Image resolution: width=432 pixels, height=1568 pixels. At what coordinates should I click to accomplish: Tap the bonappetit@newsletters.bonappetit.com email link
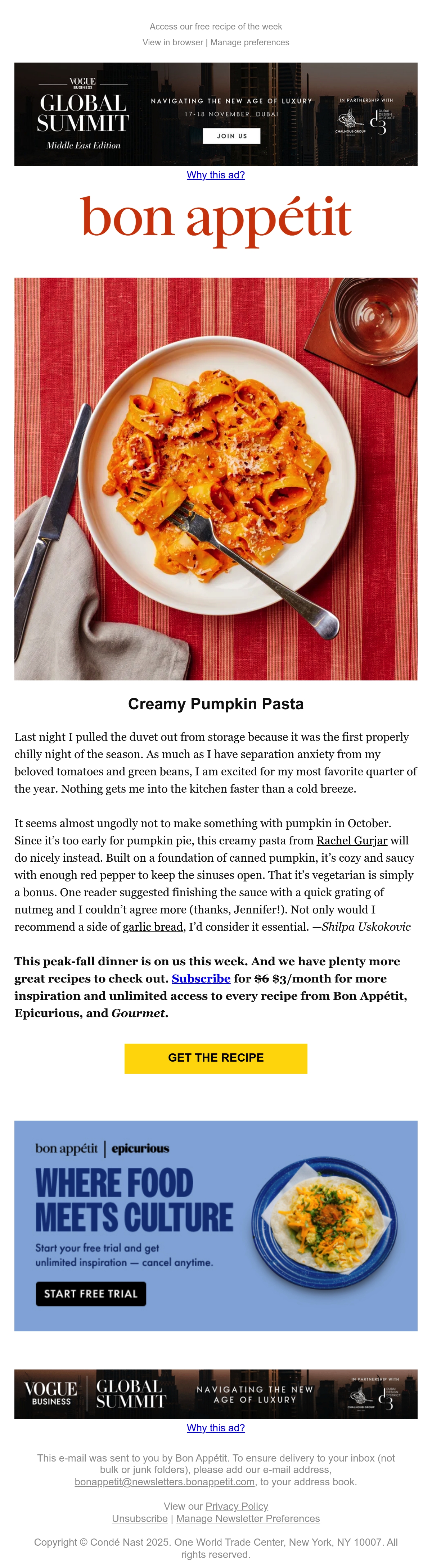[165, 1482]
